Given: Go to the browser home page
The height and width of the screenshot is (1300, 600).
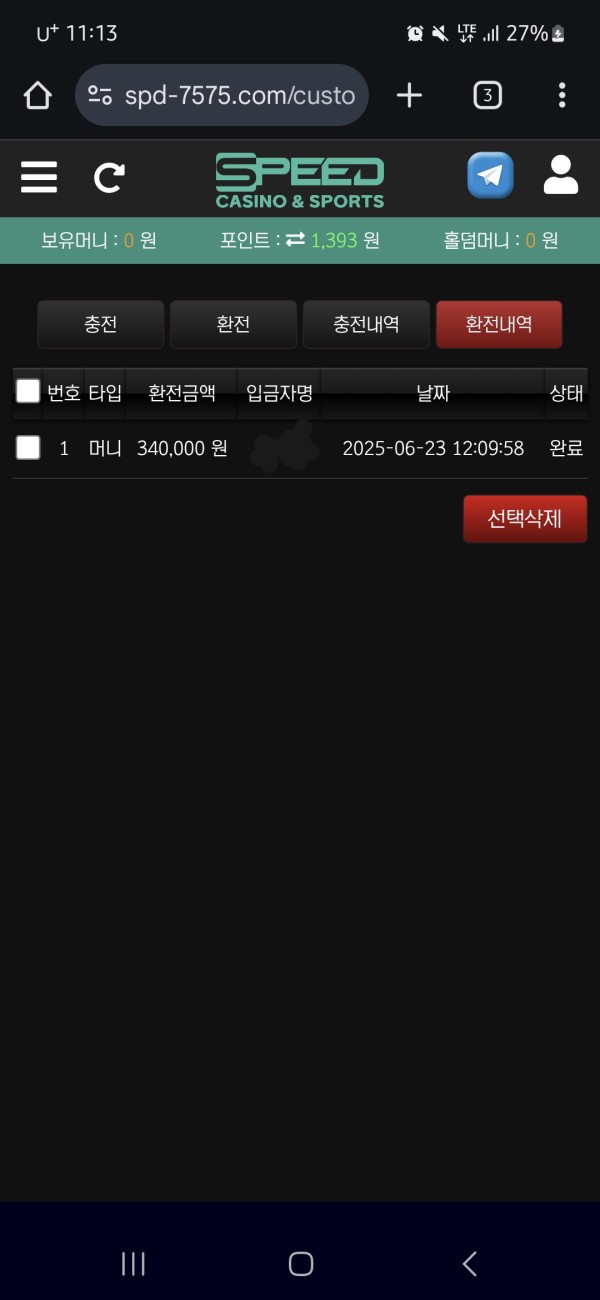Looking at the screenshot, I should point(37,96).
